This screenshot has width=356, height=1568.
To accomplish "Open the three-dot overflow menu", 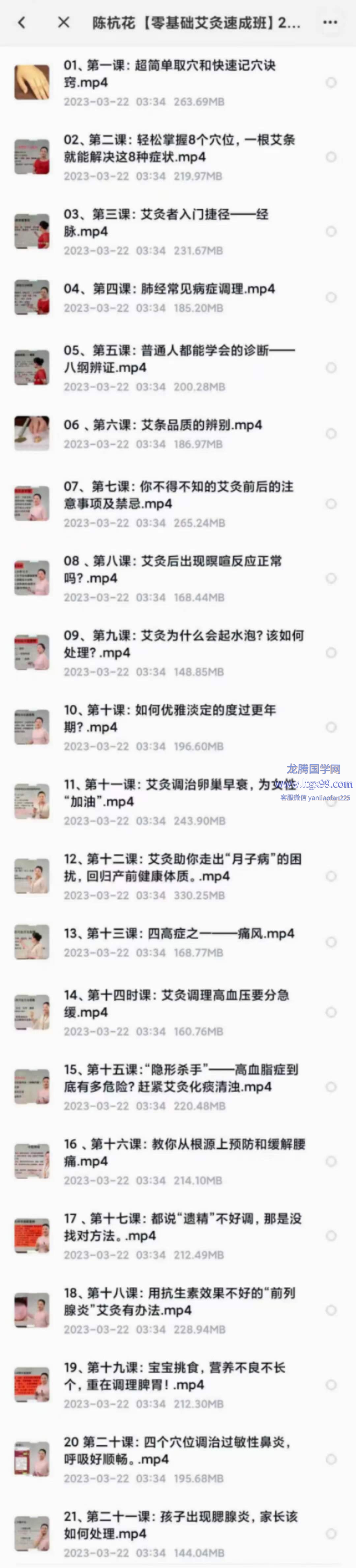I will point(330,22).
